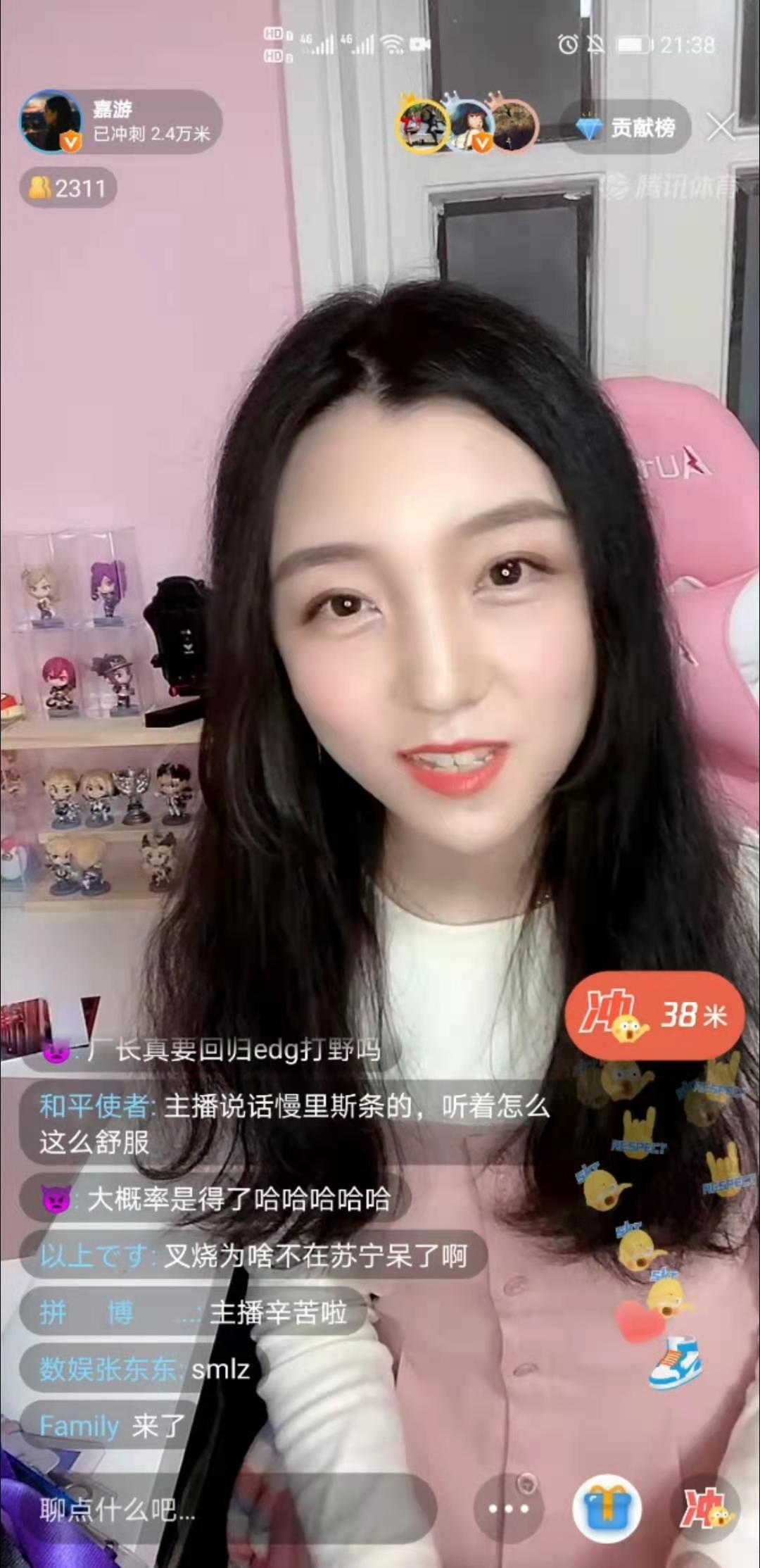Open the 贡献榜 contribution ranking
The width and height of the screenshot is (760, 1568).
click(x=626, y=127)
